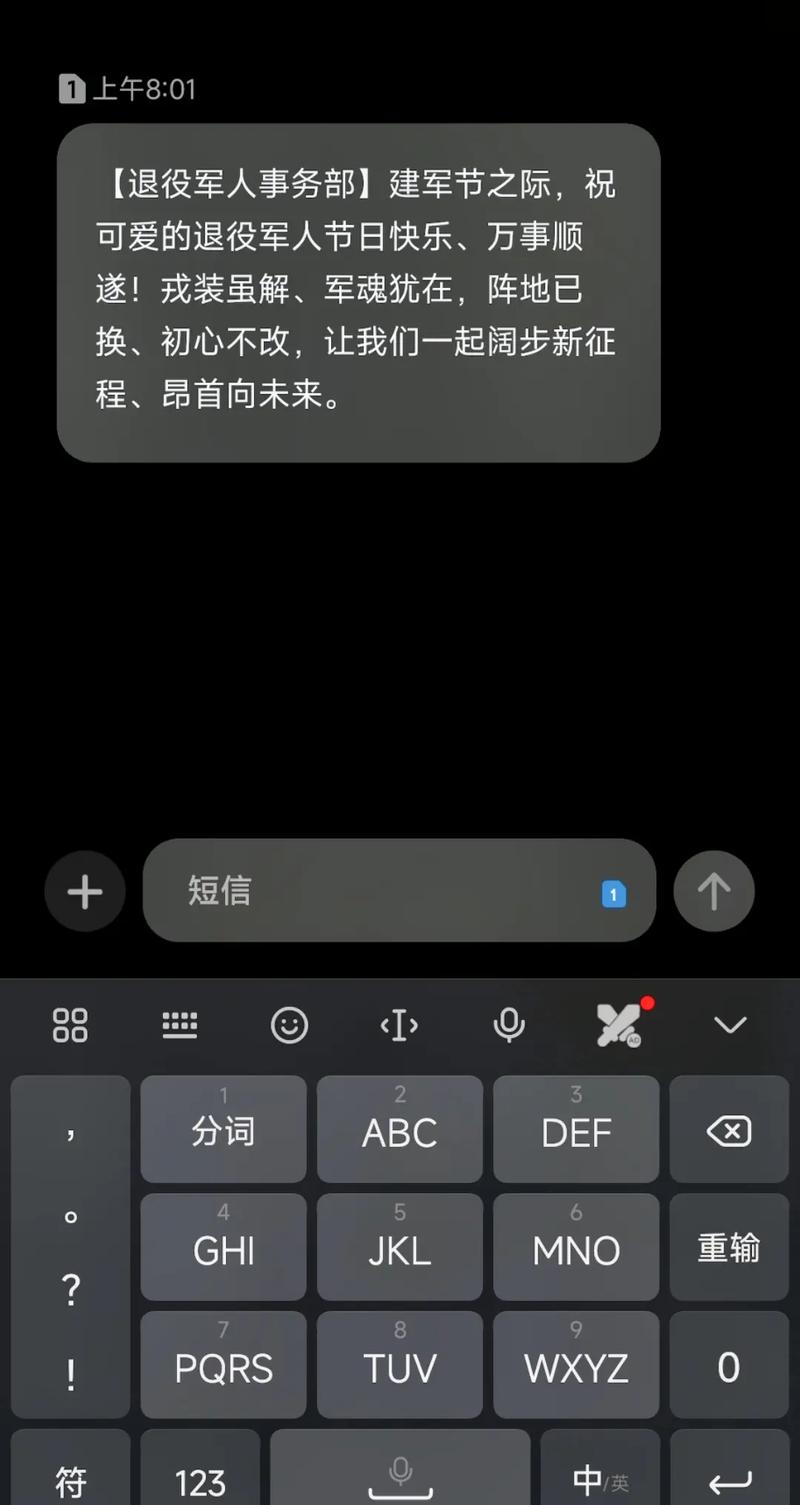The height and width of the screenshot is (1505, 800).
Task: Open the emoji panel
Action: point(289,1025)
